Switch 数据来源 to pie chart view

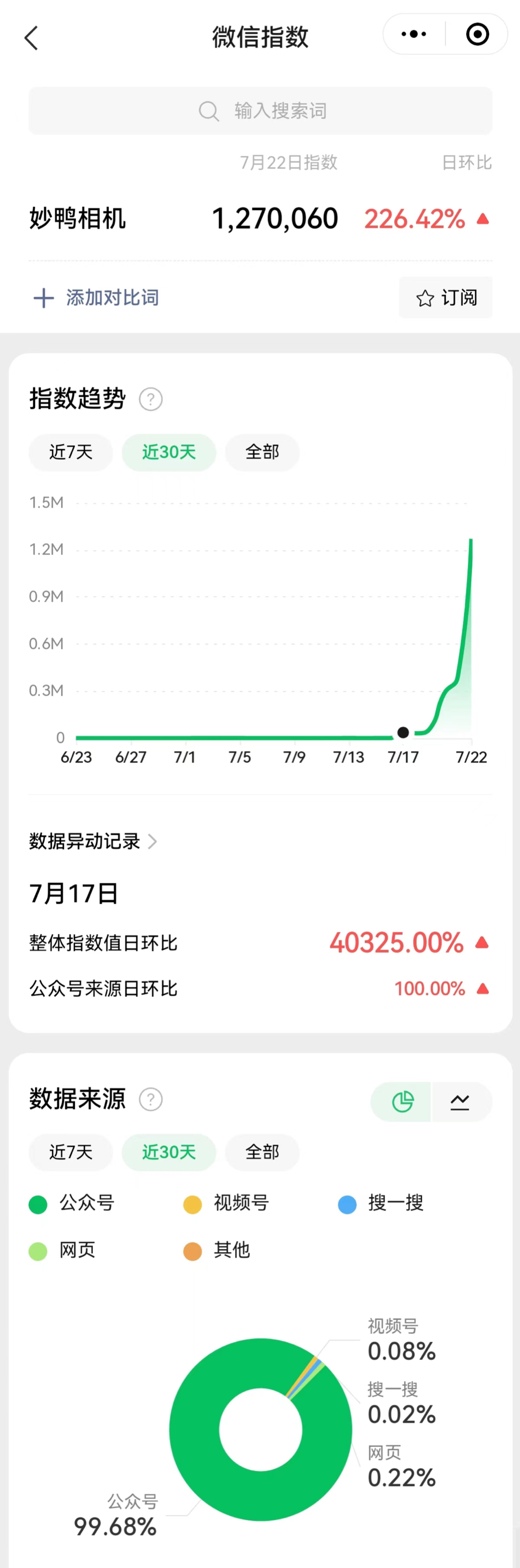point(402,1101)
